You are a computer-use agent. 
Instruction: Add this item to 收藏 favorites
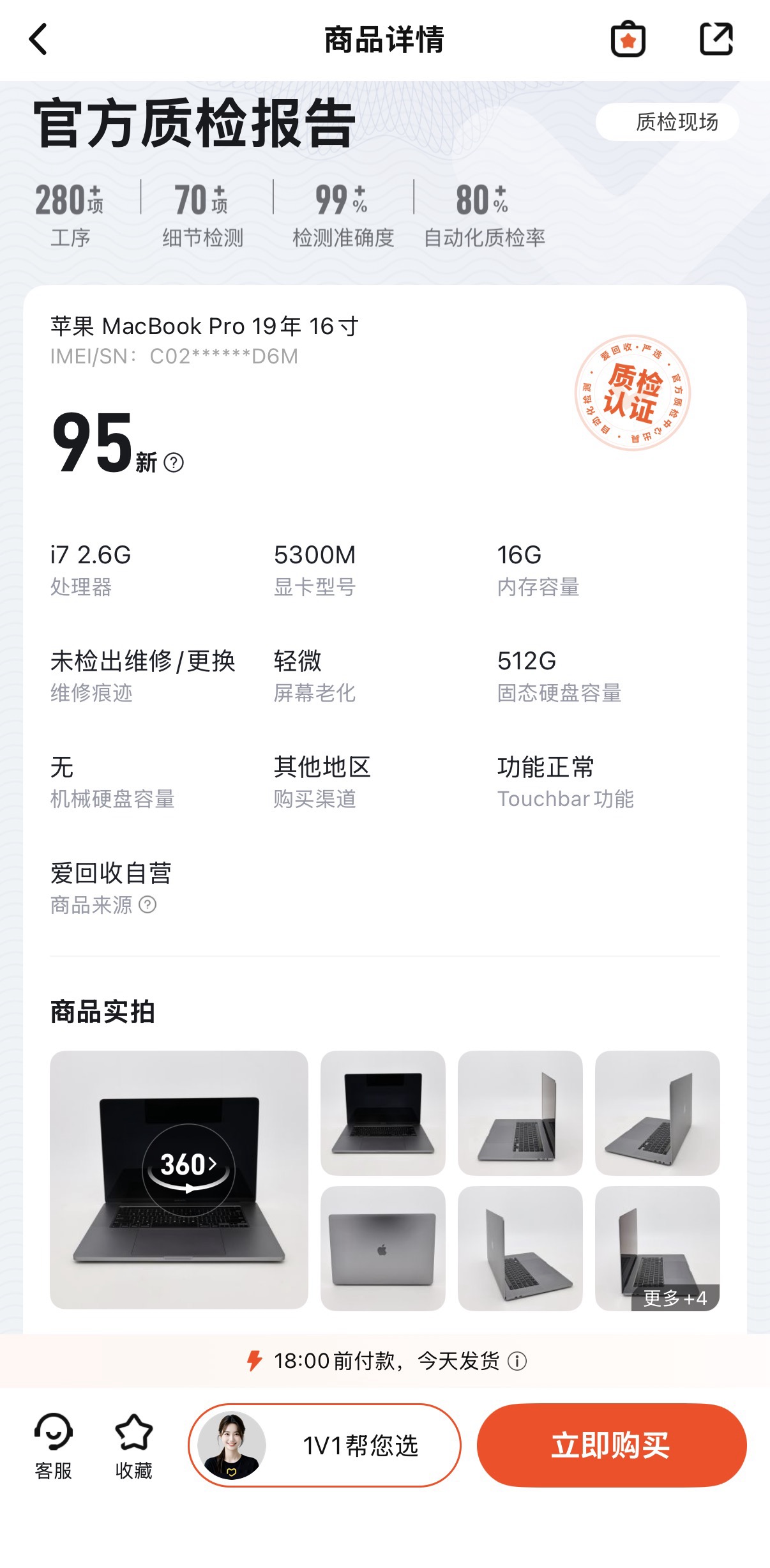point(134,1446)
